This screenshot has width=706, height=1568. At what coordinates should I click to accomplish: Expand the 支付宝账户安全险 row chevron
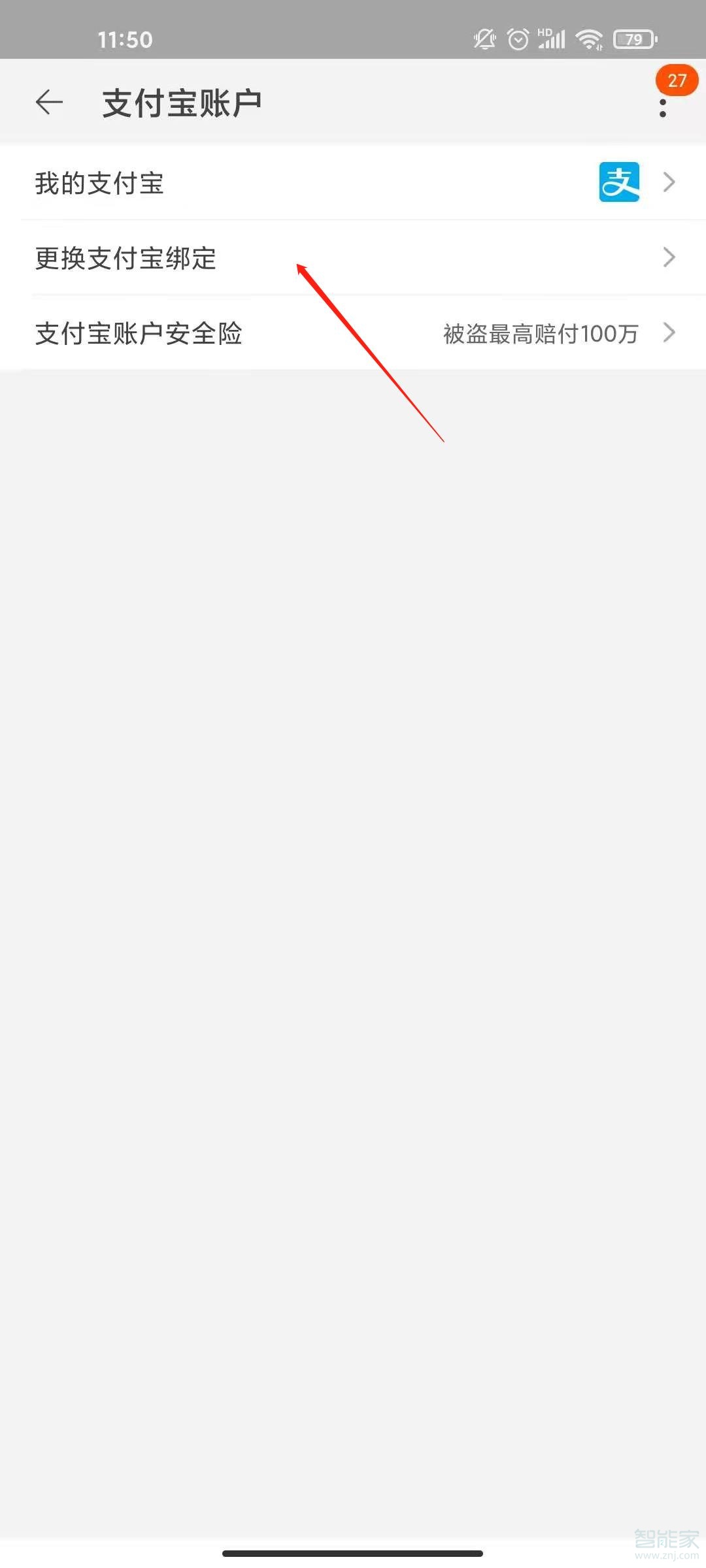coord(668,333)
